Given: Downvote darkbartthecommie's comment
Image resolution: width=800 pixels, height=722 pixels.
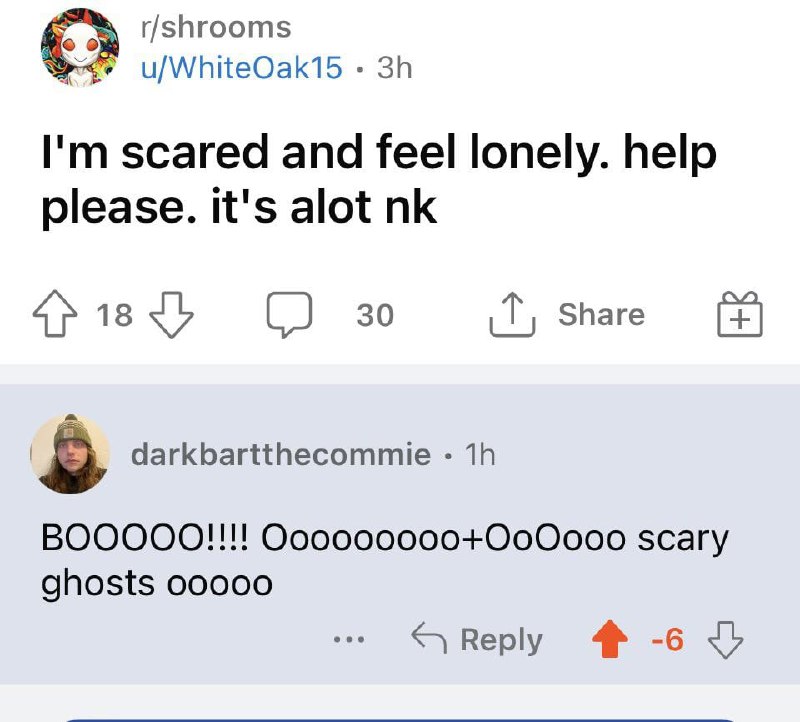Looking at the screenshot, I should coord(725,640).
